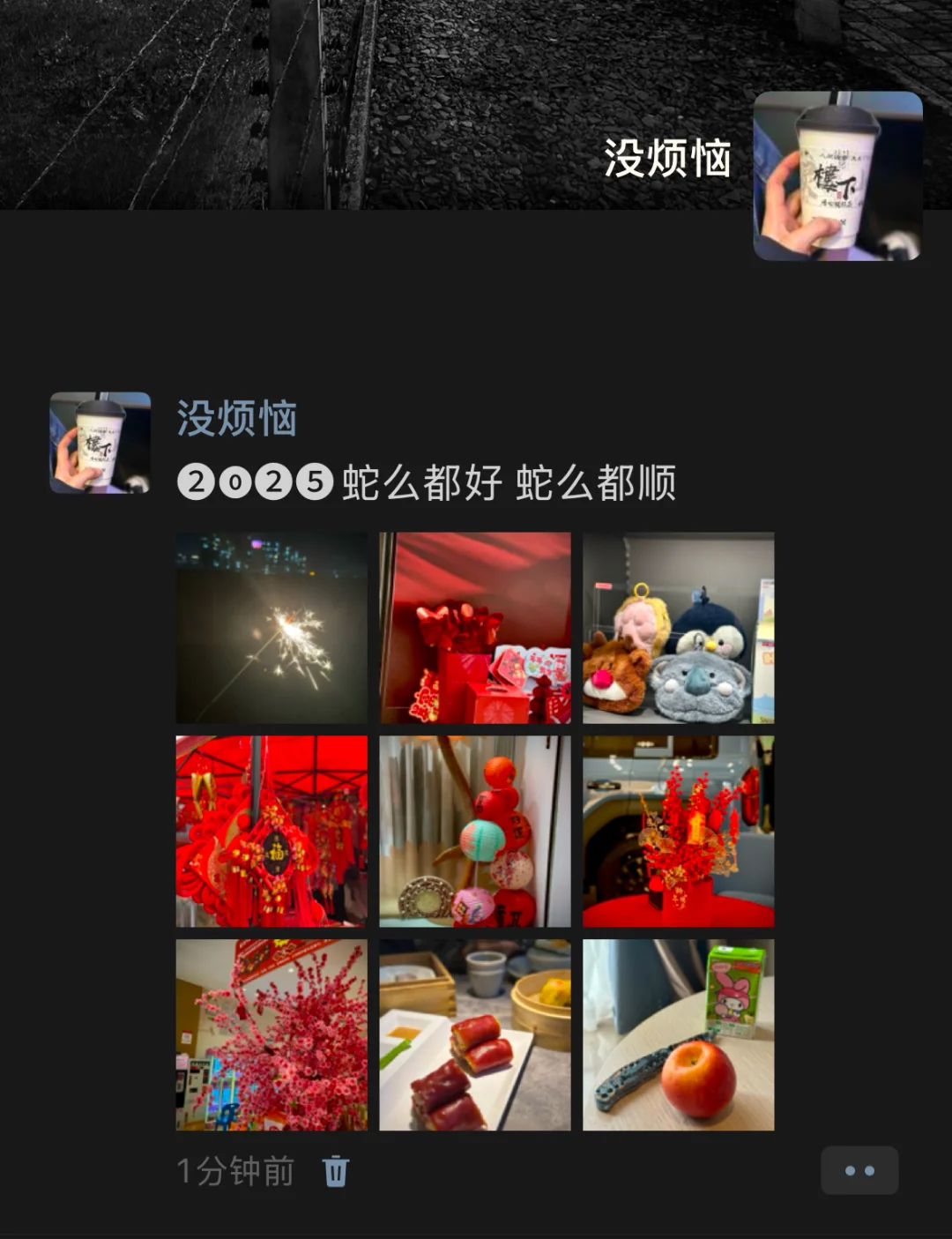Tap the two-dot icon for like and comment
The width and height of the screenshot is (952, 1239).
[859, 1172]
